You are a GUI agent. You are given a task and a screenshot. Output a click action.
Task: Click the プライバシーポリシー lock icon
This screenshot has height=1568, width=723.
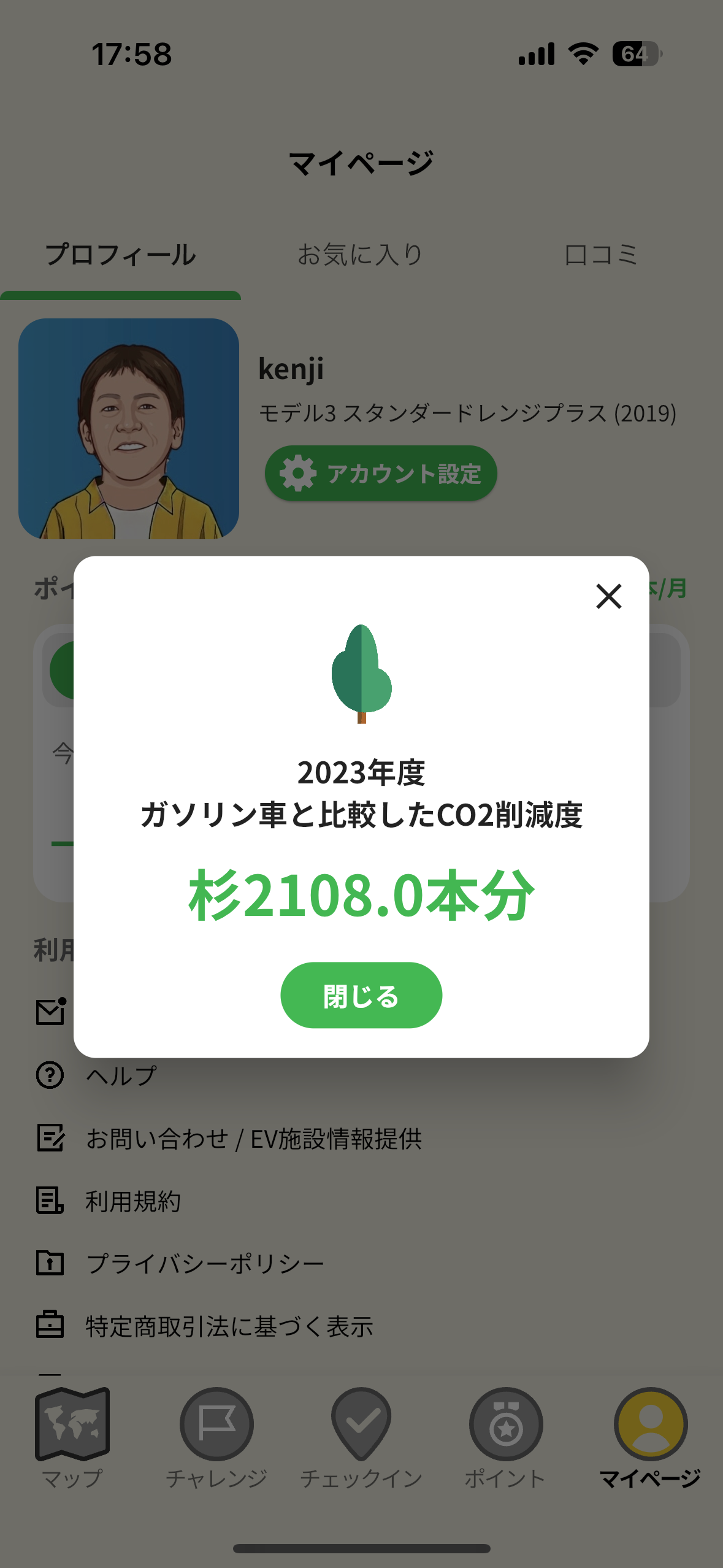50,1264
